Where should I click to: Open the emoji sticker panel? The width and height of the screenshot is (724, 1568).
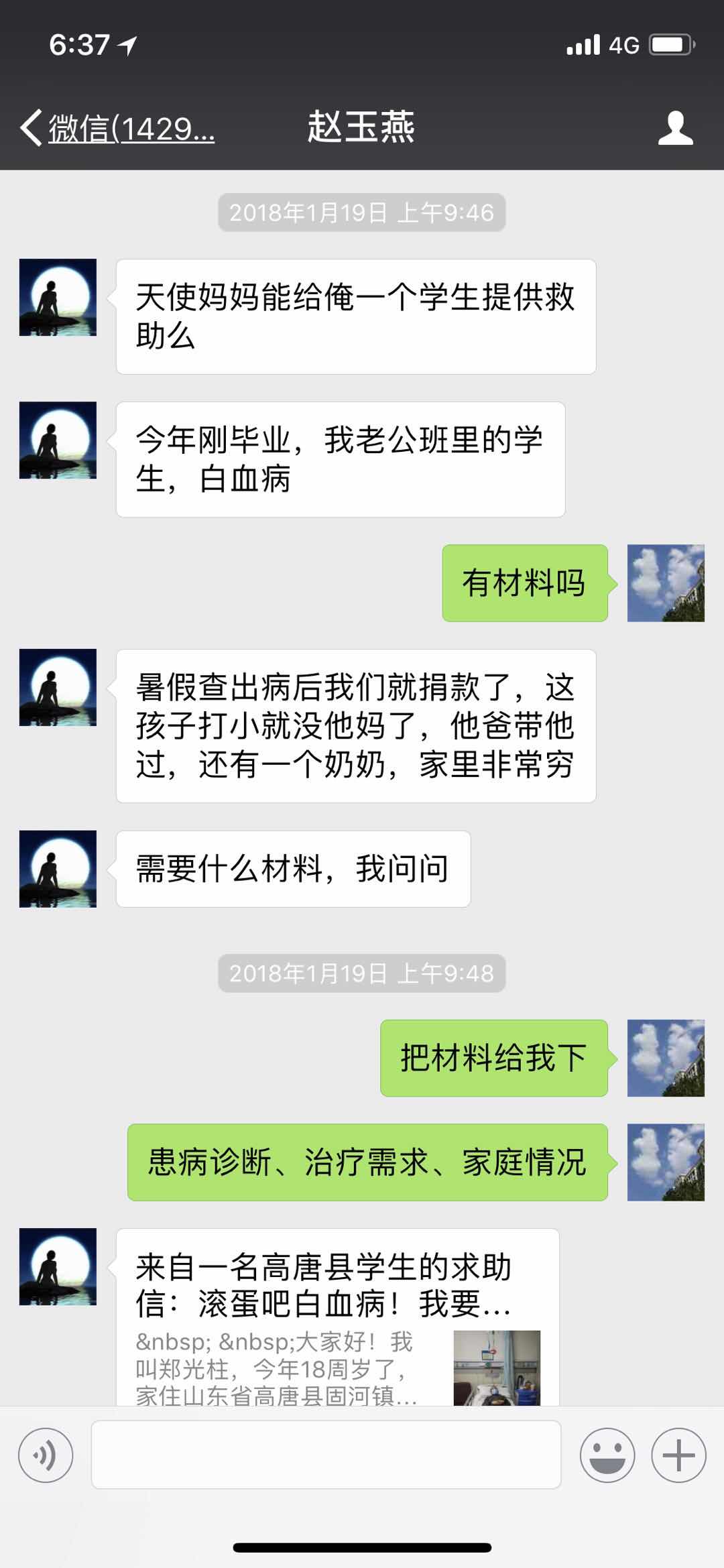[x=607, y=1455]
